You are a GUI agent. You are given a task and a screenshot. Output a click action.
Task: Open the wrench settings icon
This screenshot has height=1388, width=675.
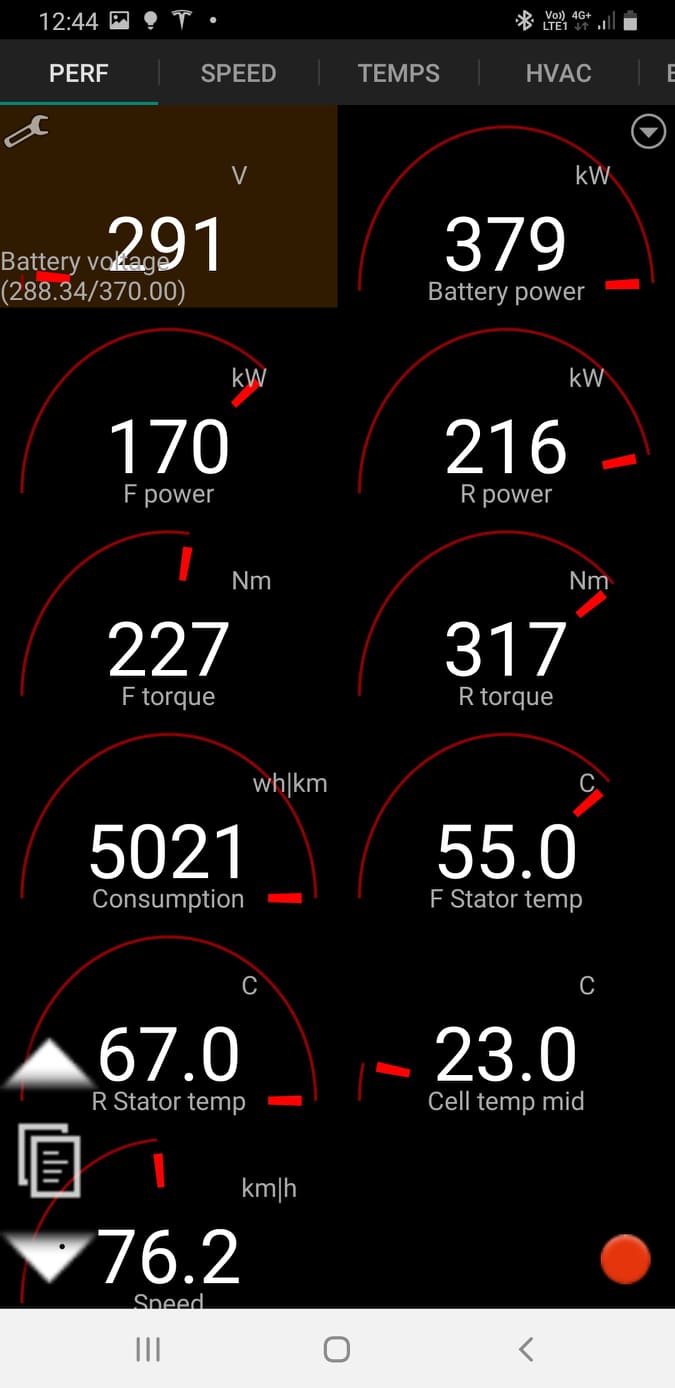[26, 131]
